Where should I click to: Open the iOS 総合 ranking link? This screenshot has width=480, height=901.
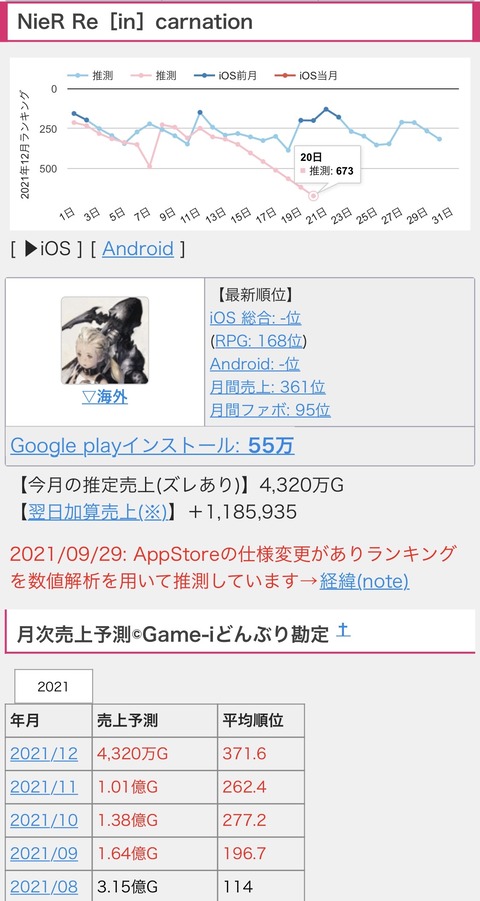coord(255,317)
